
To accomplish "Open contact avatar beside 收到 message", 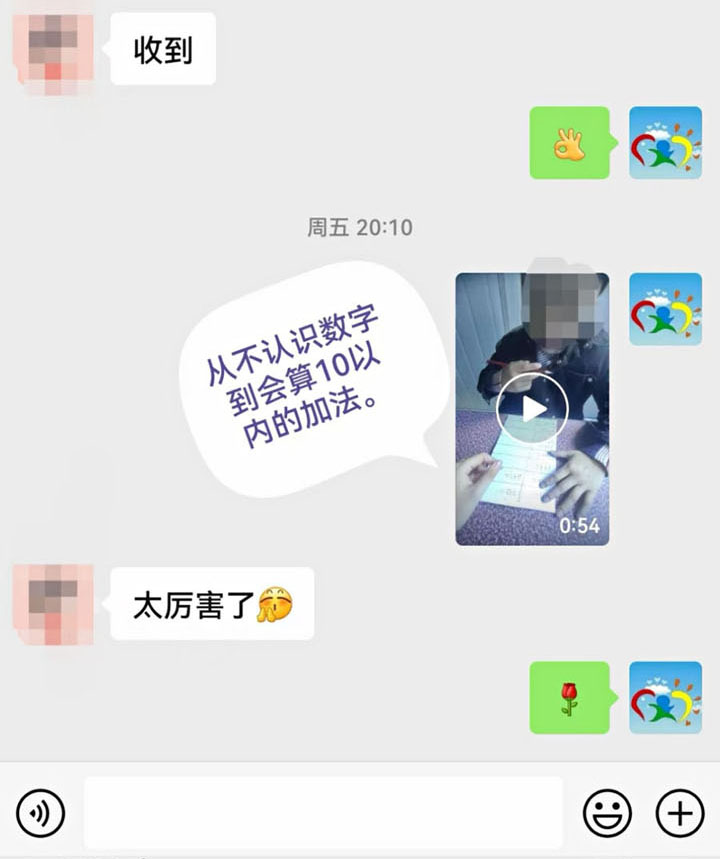I will tap(53, 49).
